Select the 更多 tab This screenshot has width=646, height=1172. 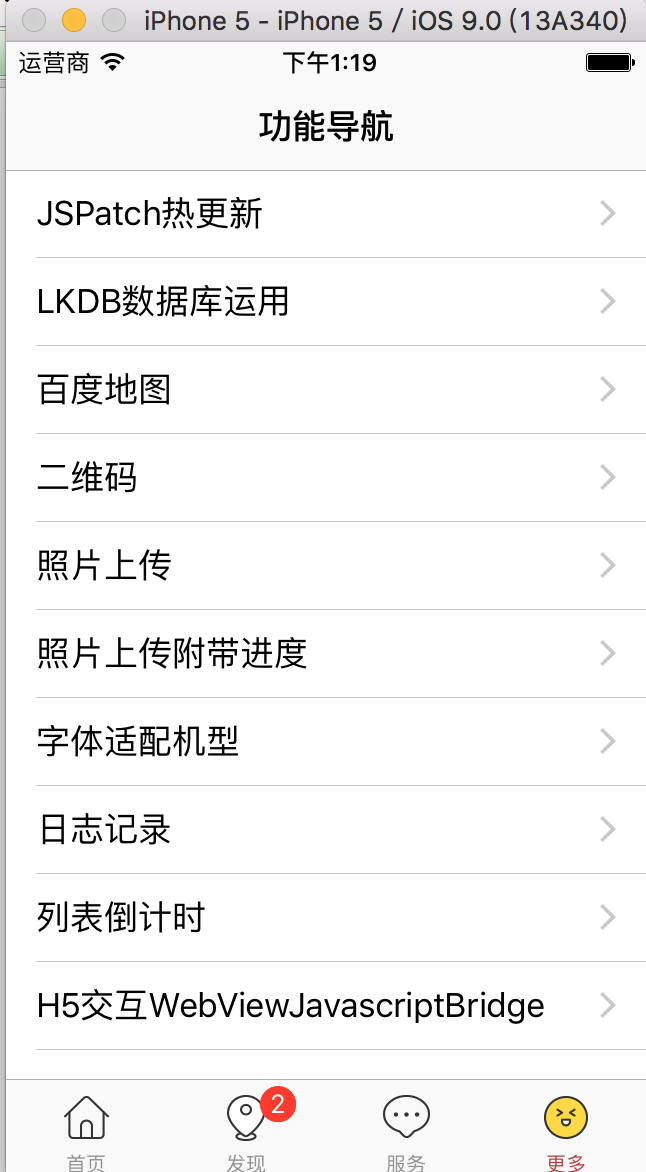click(566, 1128)
